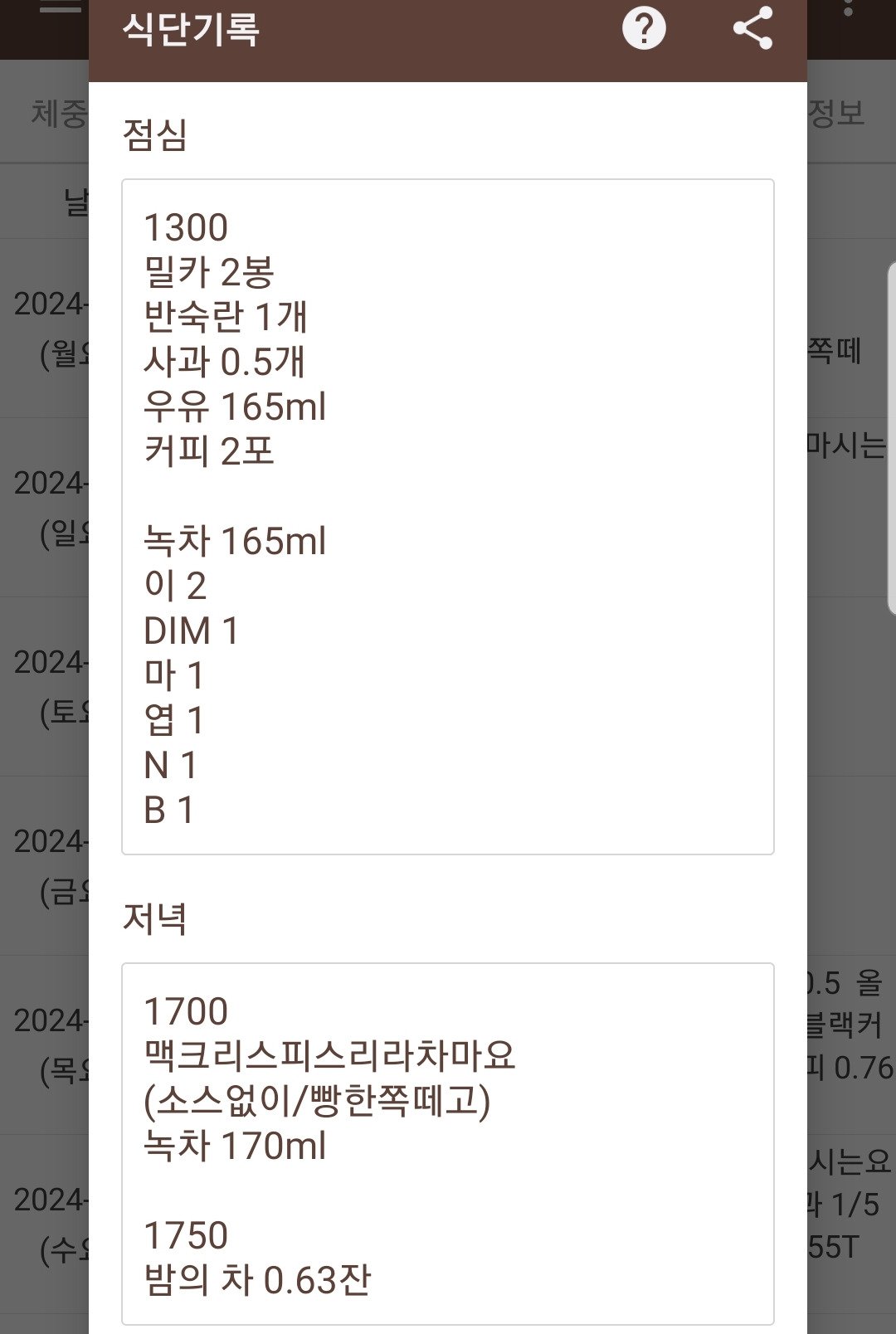Open the help question mark icon

coord(644,28)
